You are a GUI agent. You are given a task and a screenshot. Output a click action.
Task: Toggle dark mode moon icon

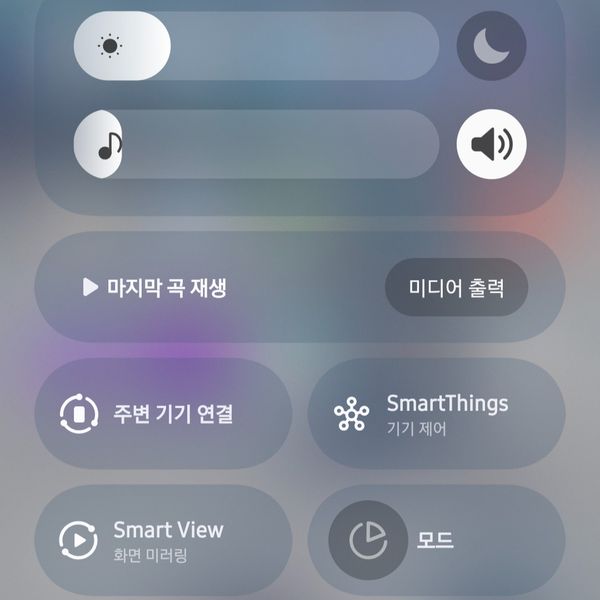click(x=491, y=46)
